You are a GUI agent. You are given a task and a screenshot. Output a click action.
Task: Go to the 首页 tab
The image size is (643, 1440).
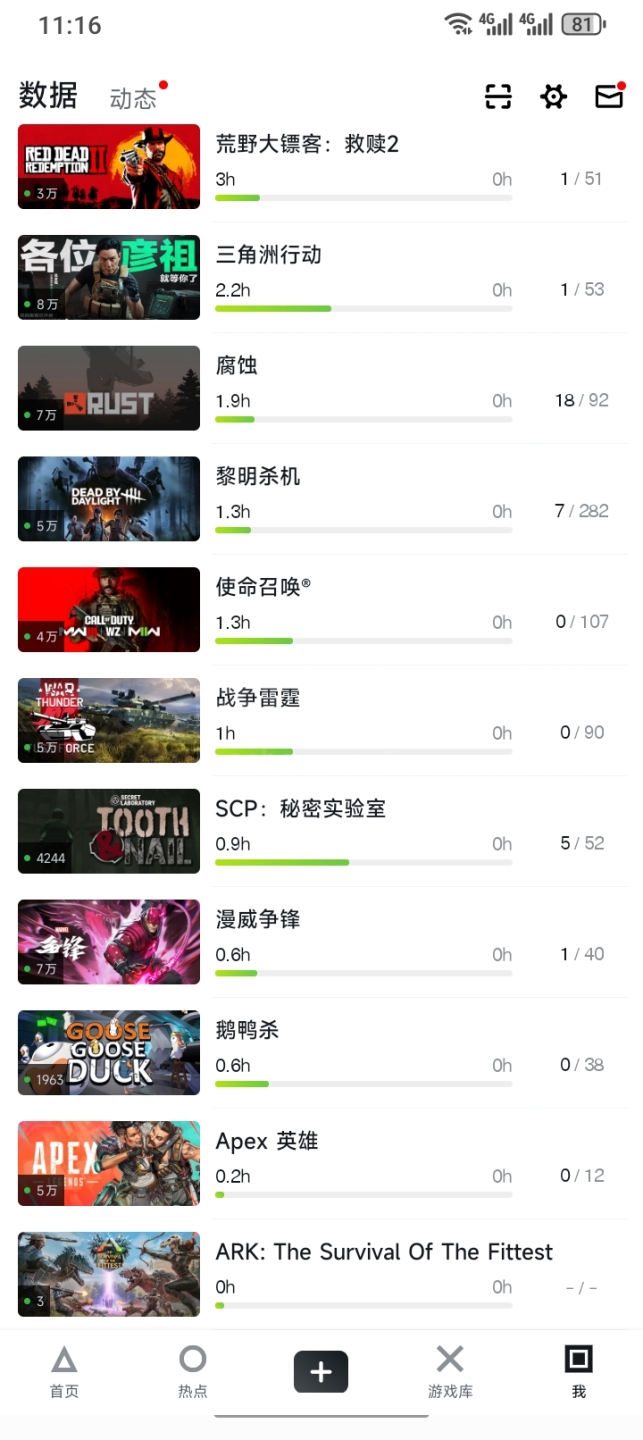click(64, 1371)
